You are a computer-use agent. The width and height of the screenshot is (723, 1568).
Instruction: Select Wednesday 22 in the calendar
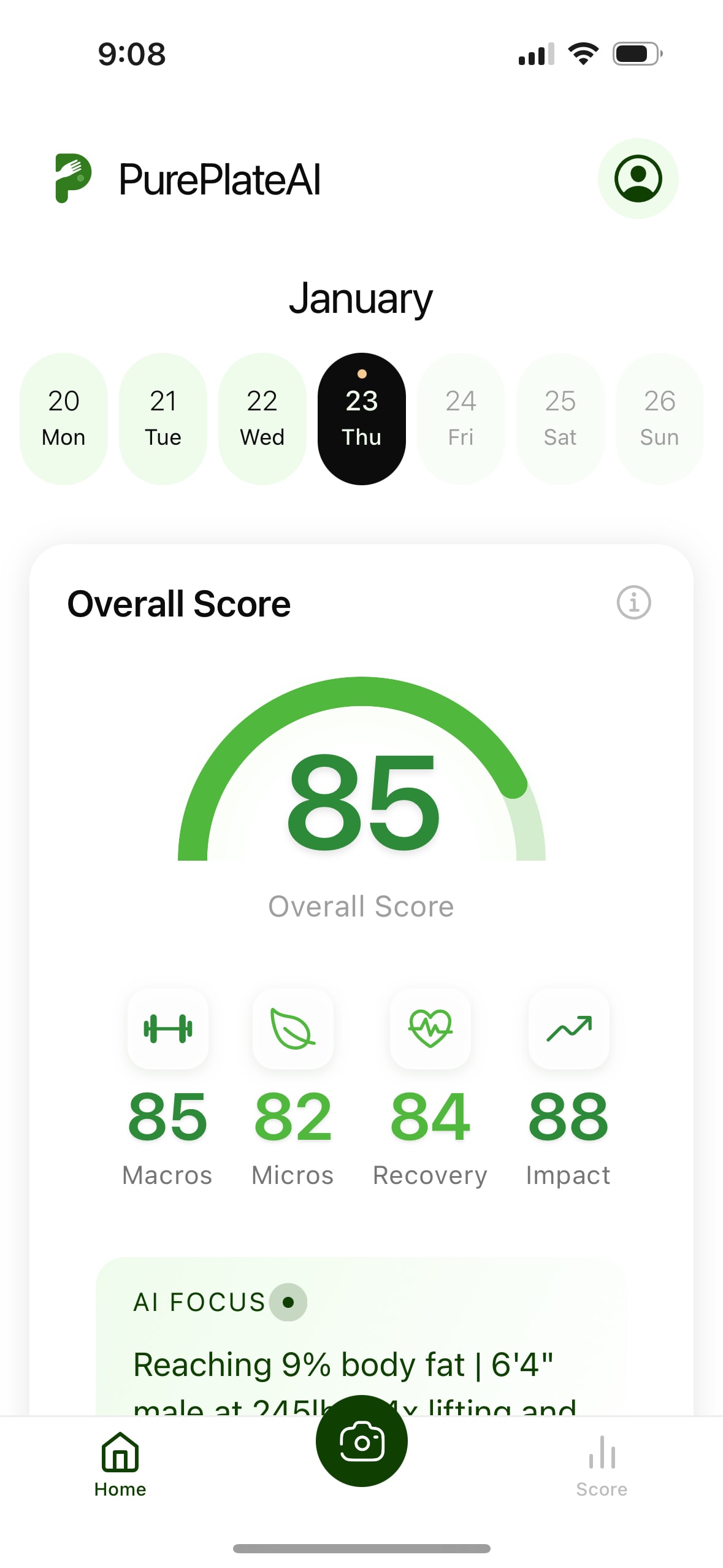pos(262,418)
